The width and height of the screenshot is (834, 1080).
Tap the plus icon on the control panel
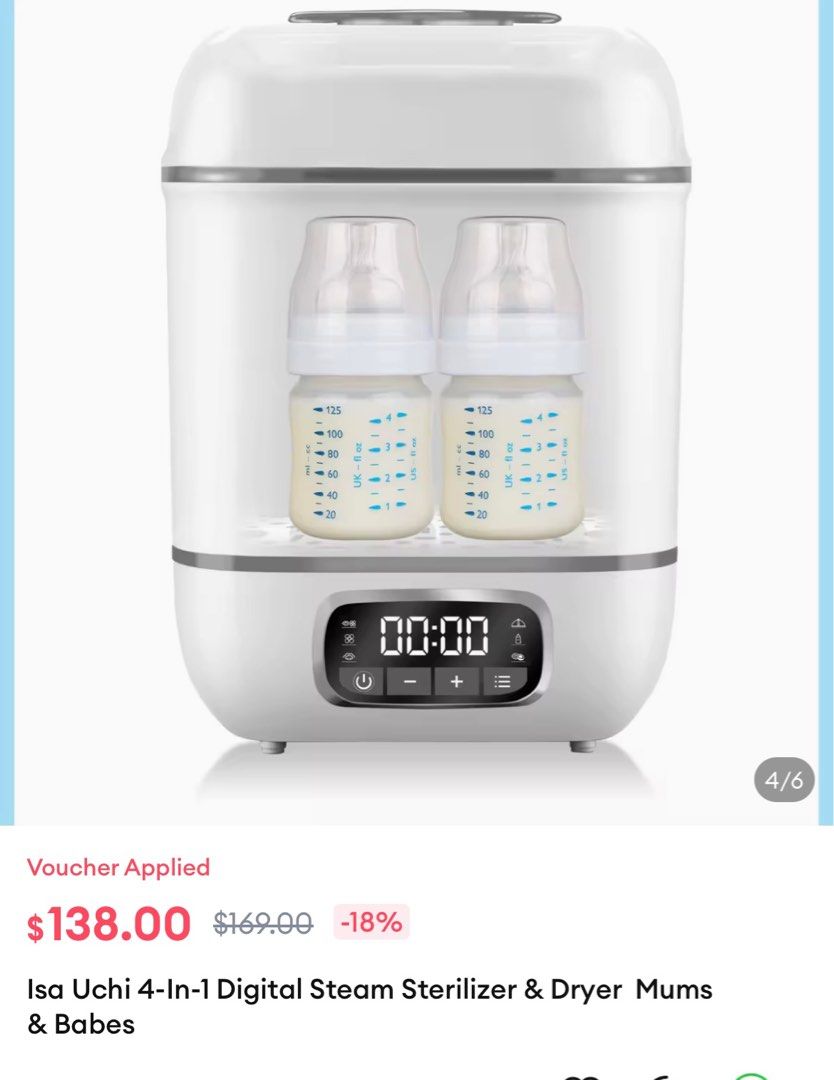click(455, 680)
